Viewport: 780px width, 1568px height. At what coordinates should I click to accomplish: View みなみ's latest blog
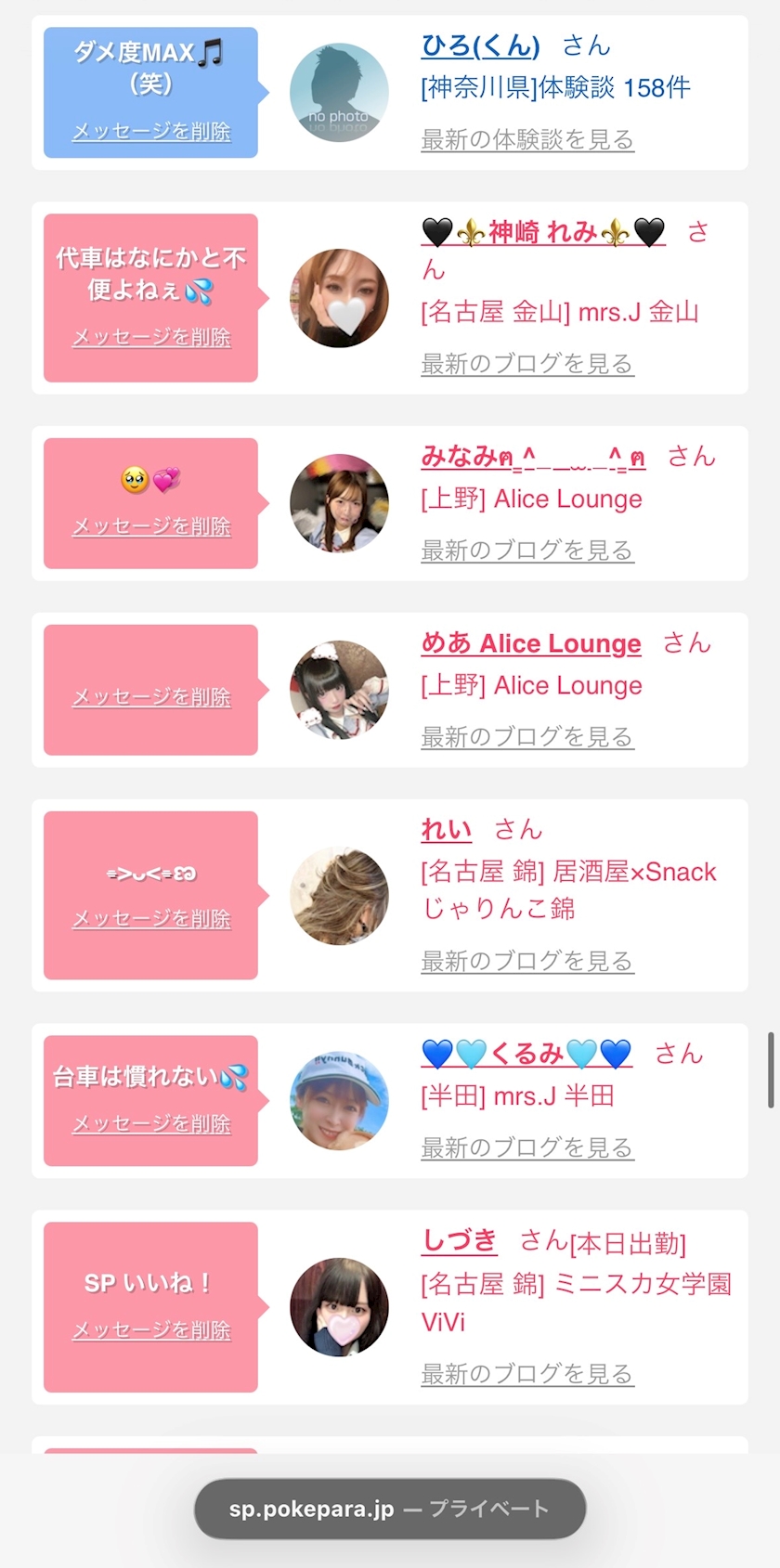pos(527,551)
